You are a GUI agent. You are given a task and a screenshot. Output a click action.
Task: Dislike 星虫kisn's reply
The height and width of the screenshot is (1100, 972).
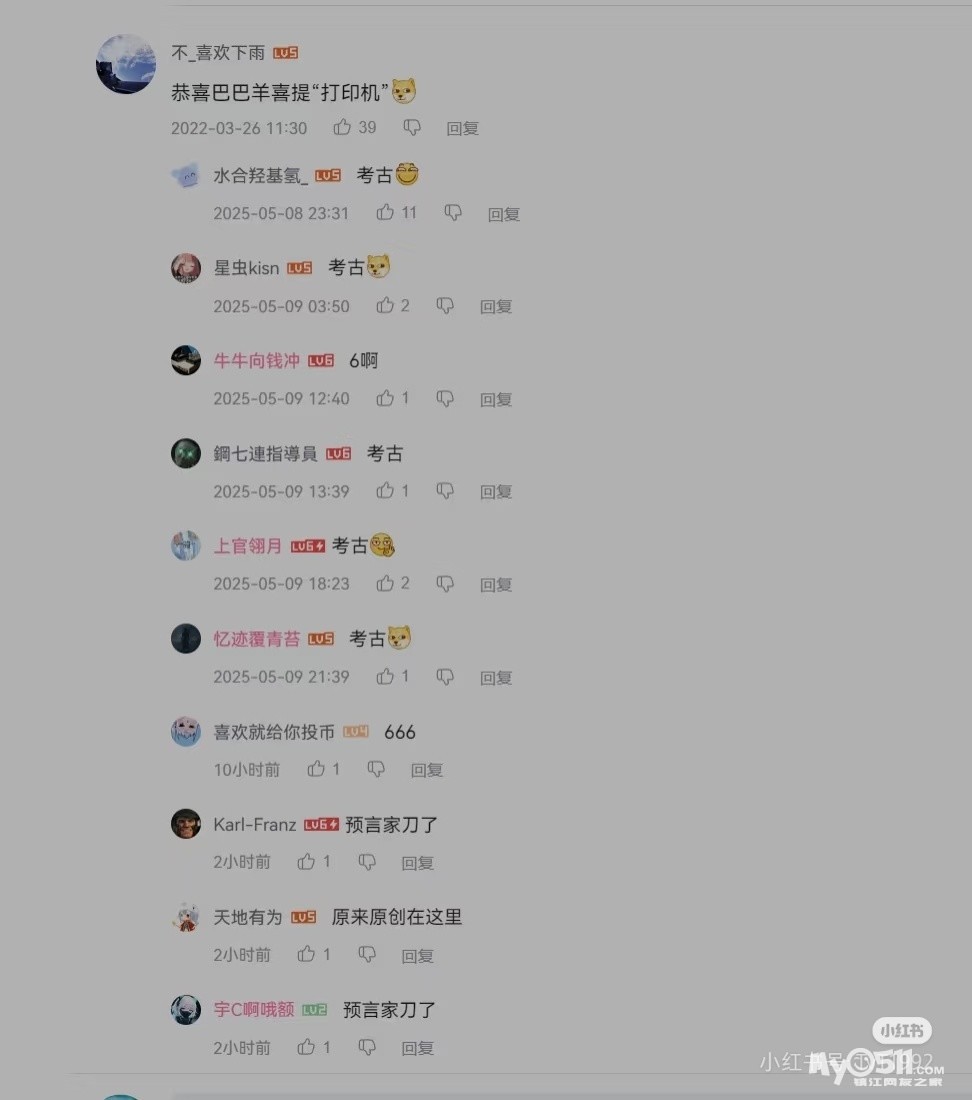(445, 306)
